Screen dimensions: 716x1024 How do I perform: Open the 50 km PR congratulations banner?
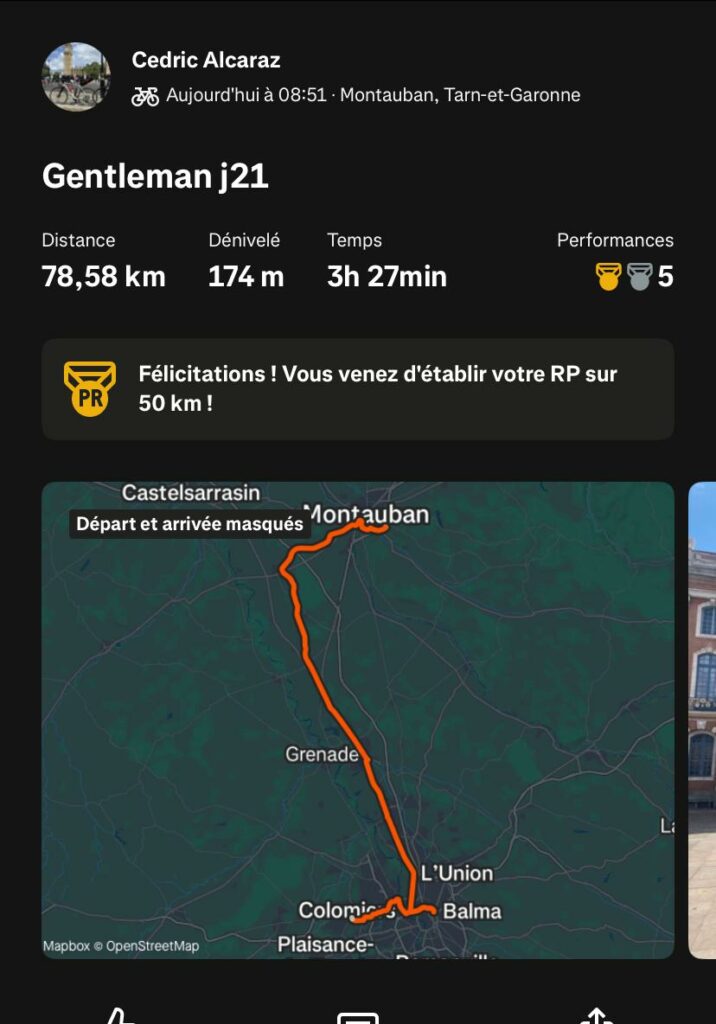[x=357, y=389]
